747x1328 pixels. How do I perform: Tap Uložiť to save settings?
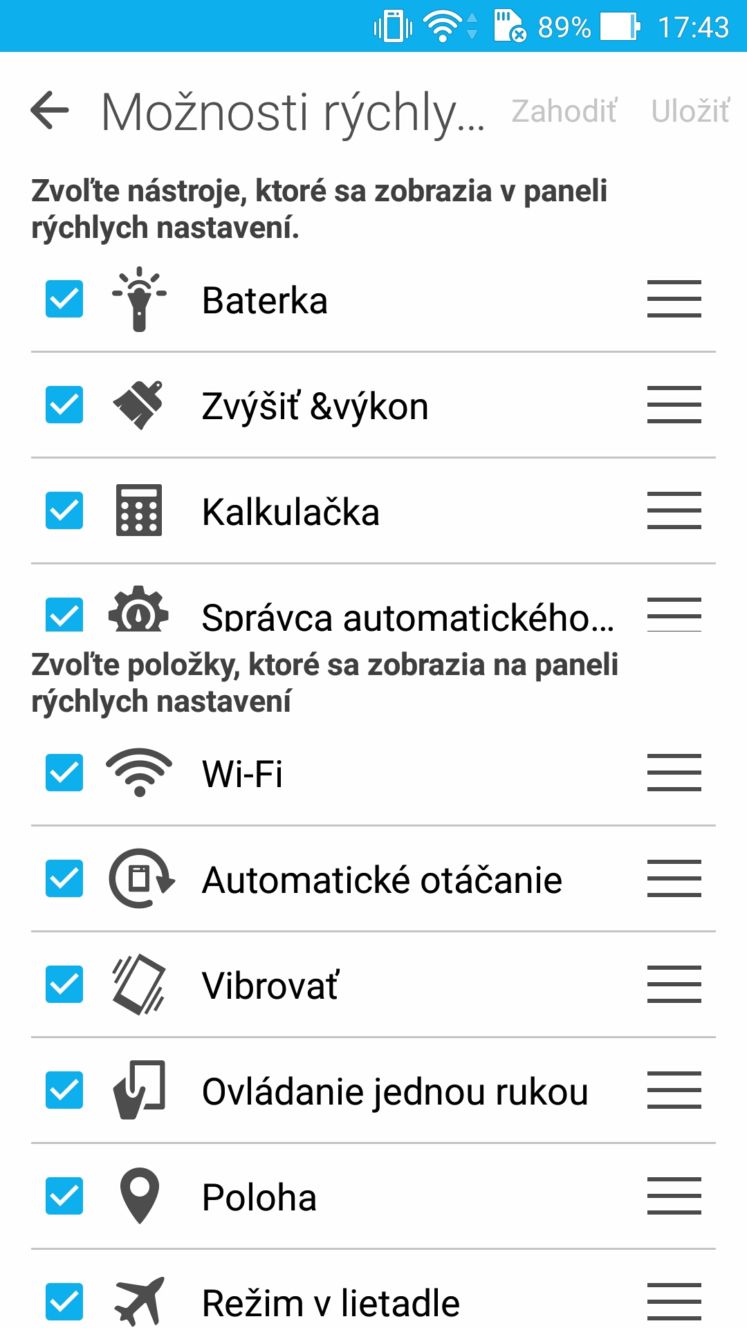690,111
